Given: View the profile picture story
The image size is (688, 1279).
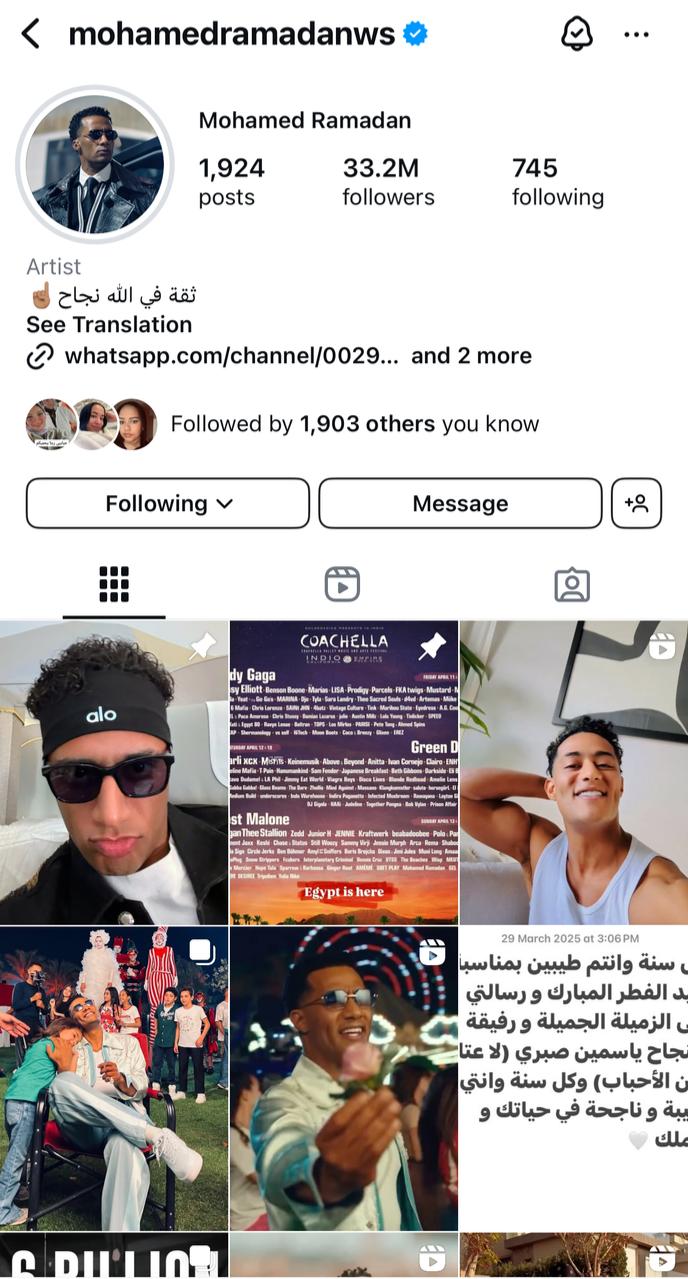Looking at the screenshot, I should tap(95, 165).
